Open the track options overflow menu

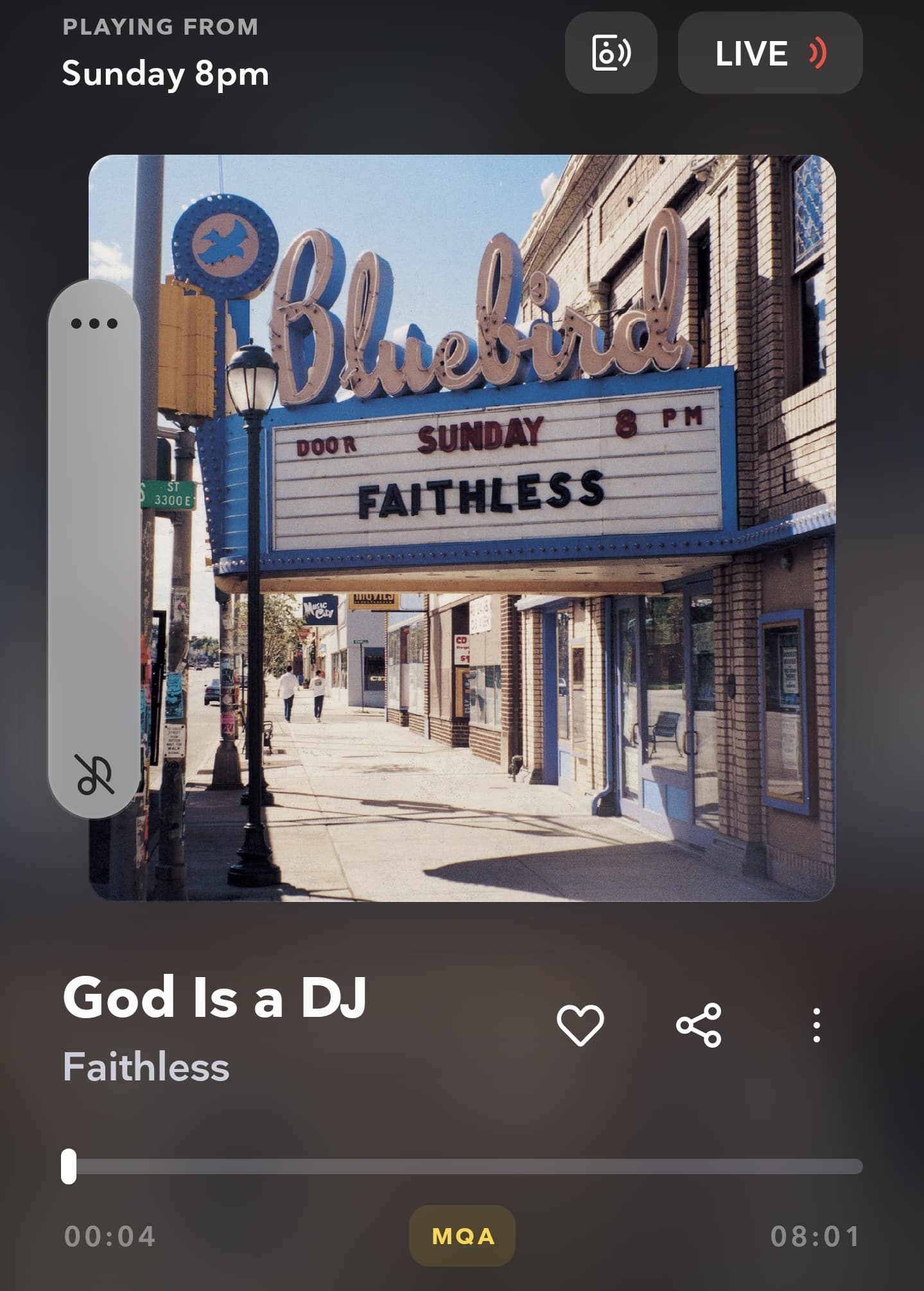816,1025
